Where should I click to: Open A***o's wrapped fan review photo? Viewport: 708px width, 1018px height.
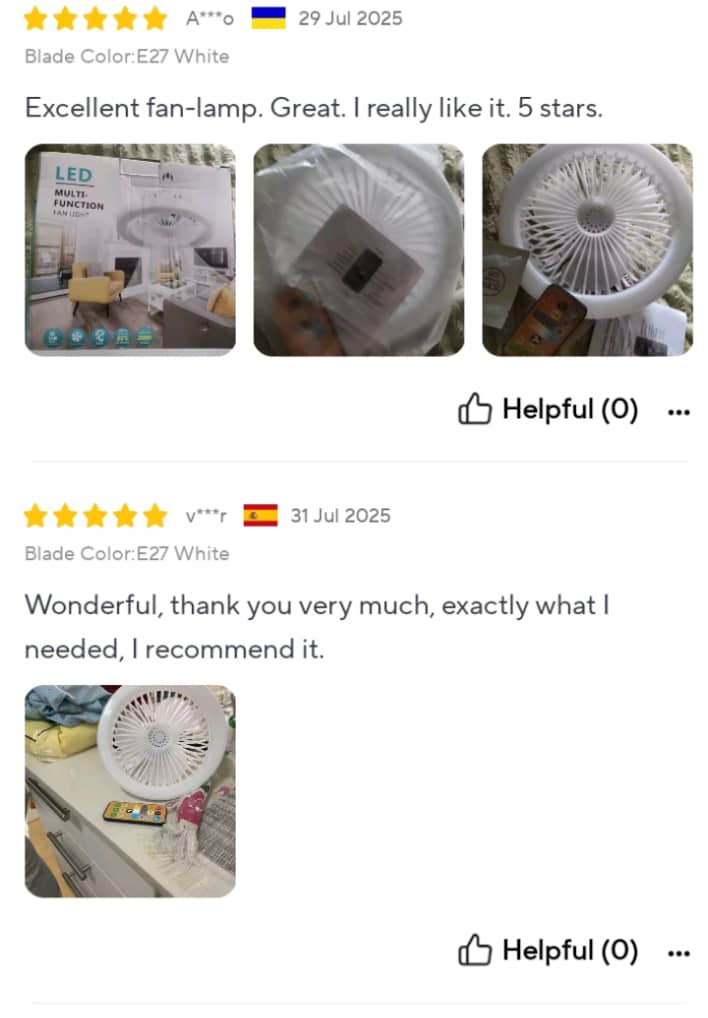pyautogui.click(x=358, y=250)
